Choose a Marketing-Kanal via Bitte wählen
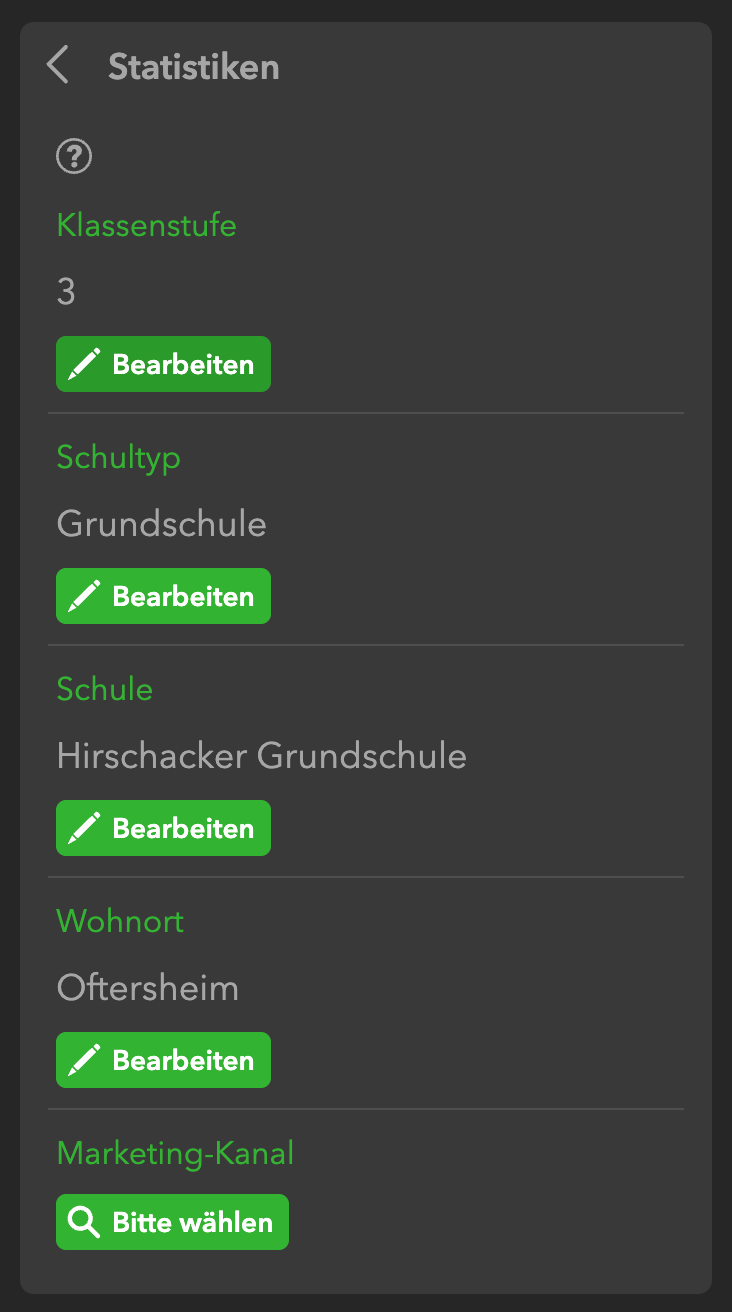732x1312 pixels. coord(172,1222)
